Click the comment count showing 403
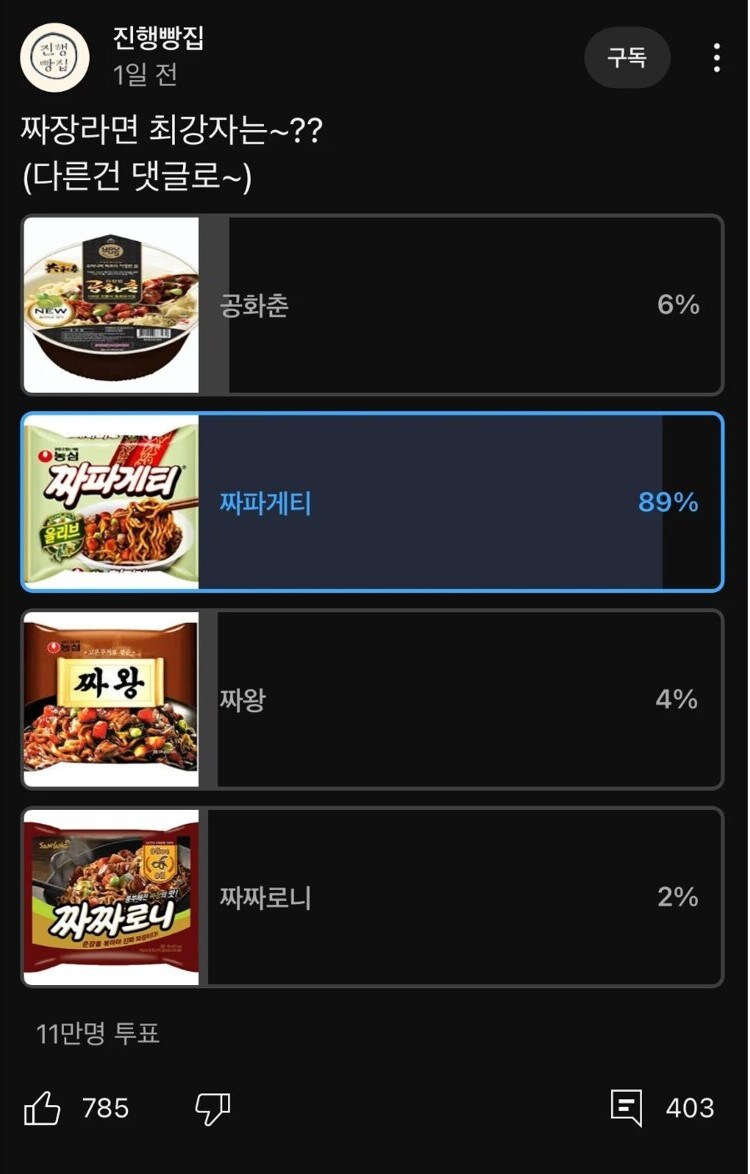The image size is (750, 1174). point(691,1107)
